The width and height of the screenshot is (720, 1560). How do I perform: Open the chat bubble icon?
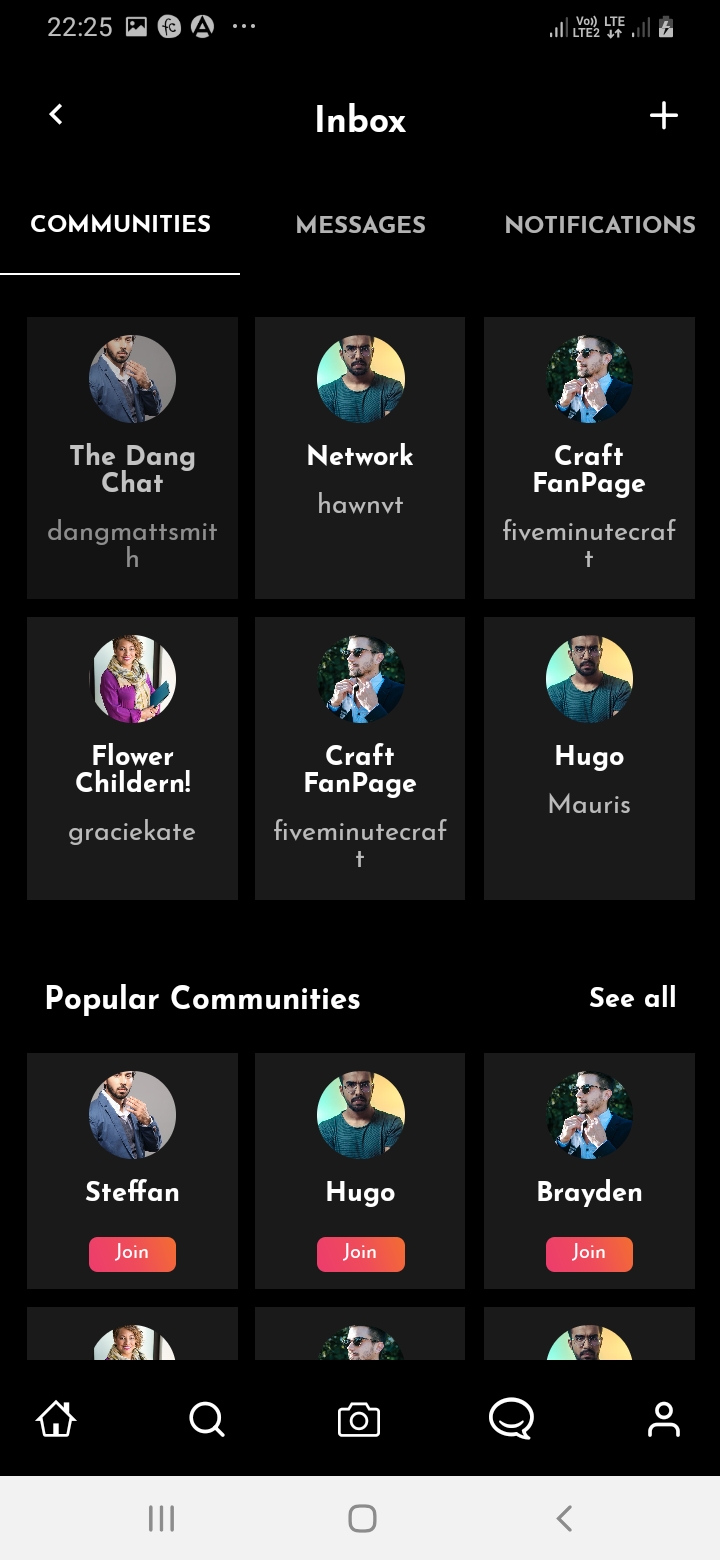pos(512,1418)
